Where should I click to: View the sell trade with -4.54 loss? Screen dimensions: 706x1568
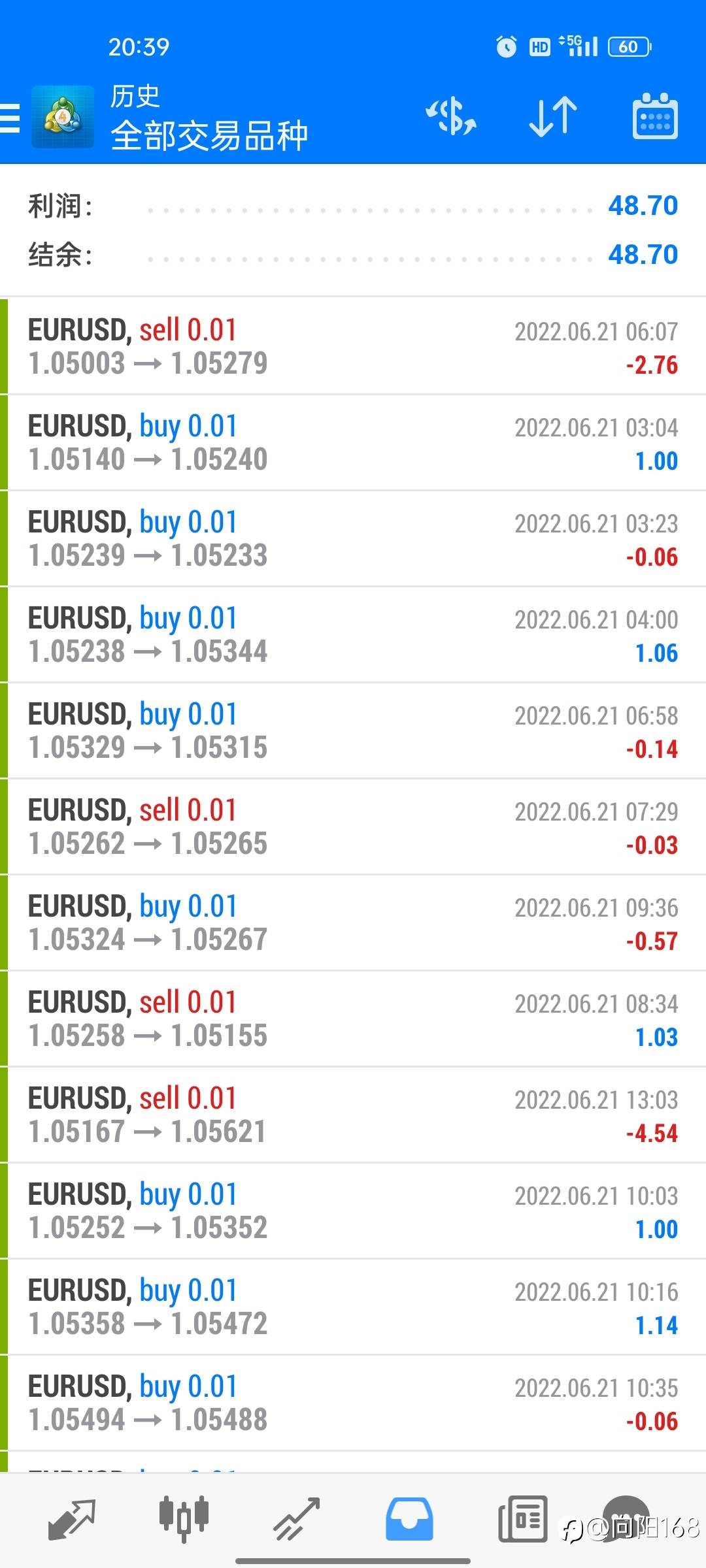pyautogui.click(x=353, y=1115)
